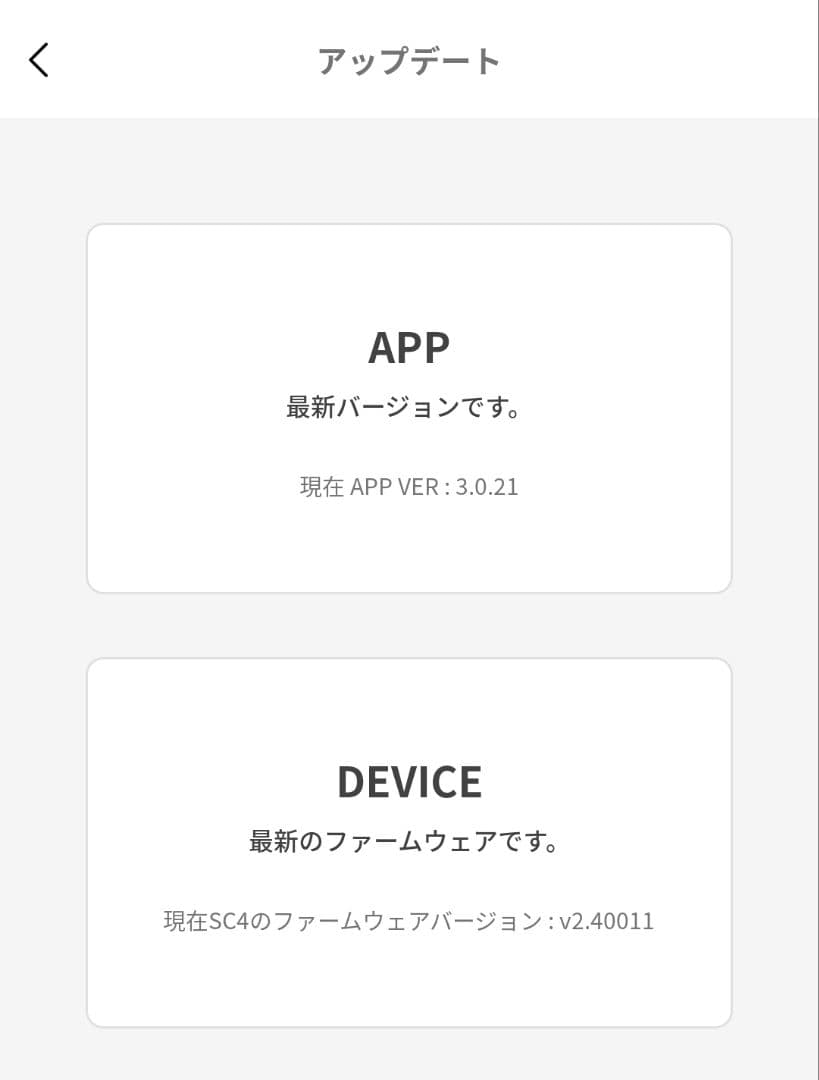Select the firmware latest-version notice

409,839
